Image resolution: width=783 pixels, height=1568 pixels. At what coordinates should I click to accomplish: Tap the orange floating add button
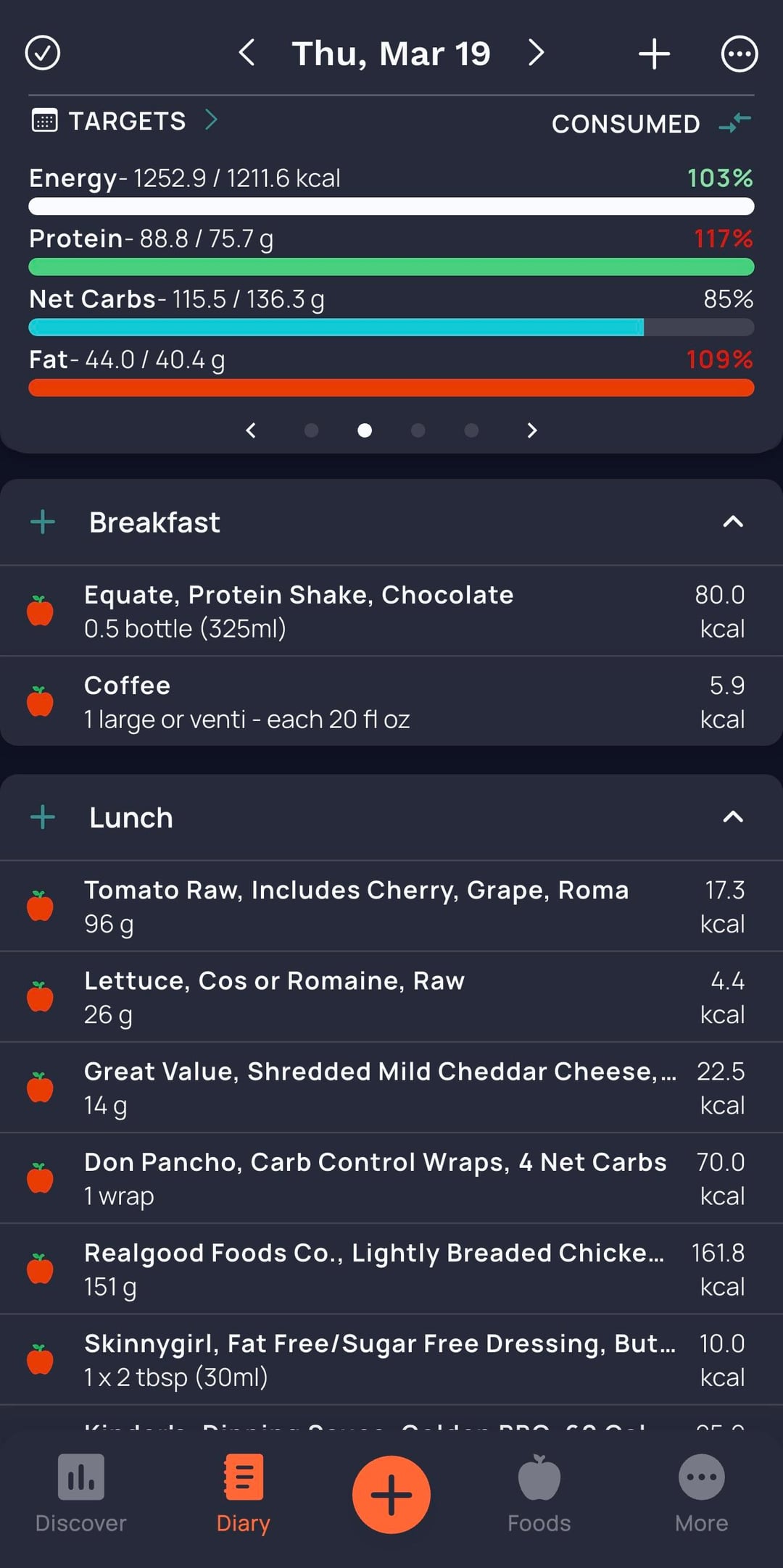[391, 1494]
